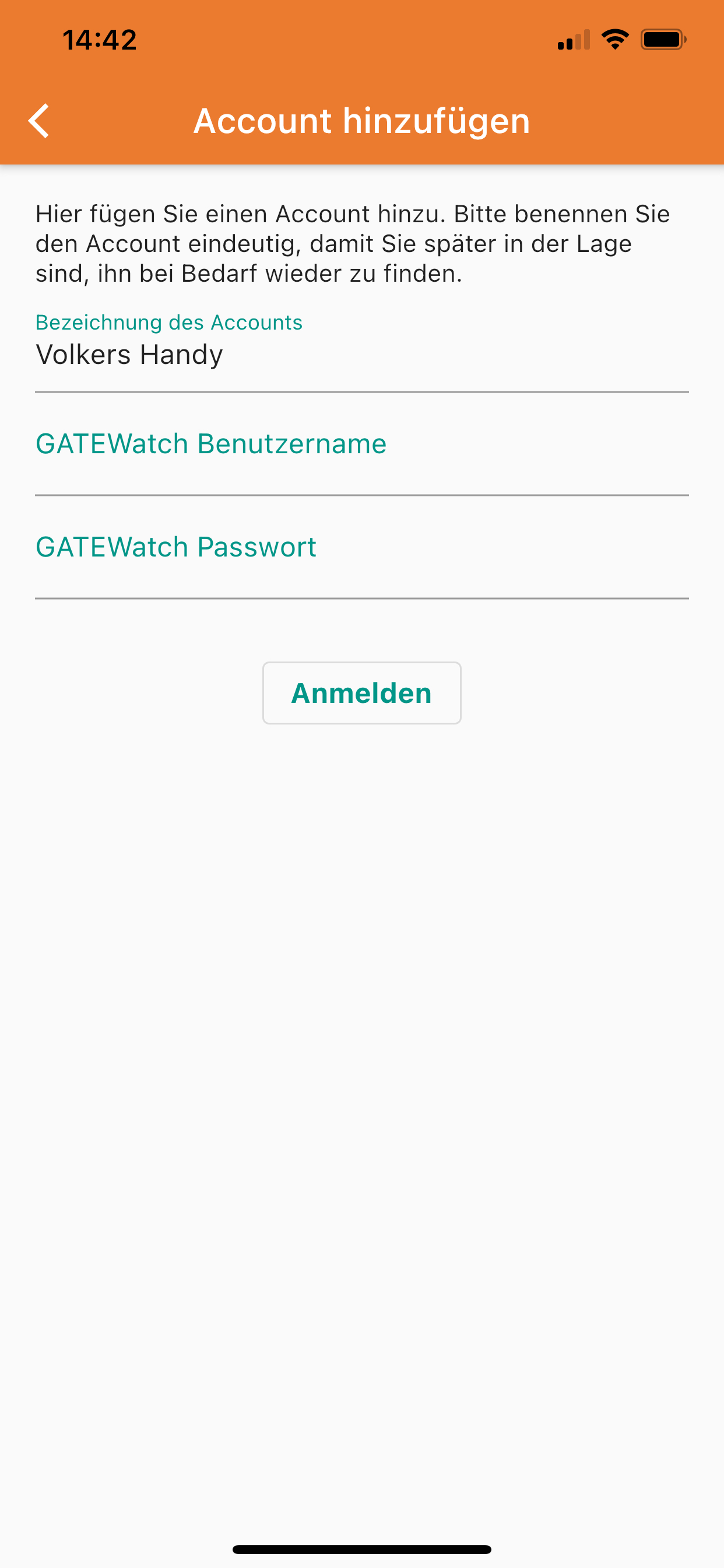Go back using the header arrow

(x=39, y=121)
